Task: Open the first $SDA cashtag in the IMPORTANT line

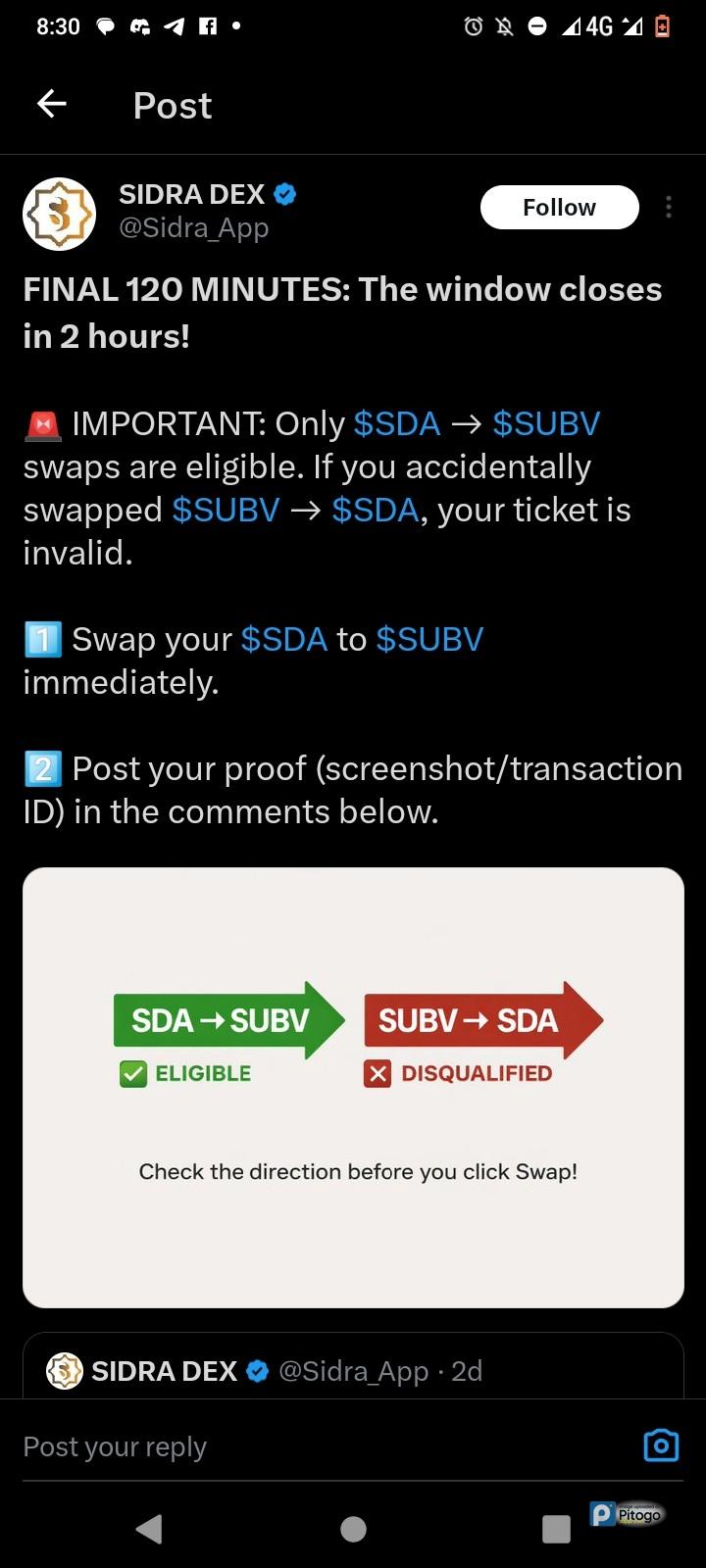Action: (x=396, y=423)
